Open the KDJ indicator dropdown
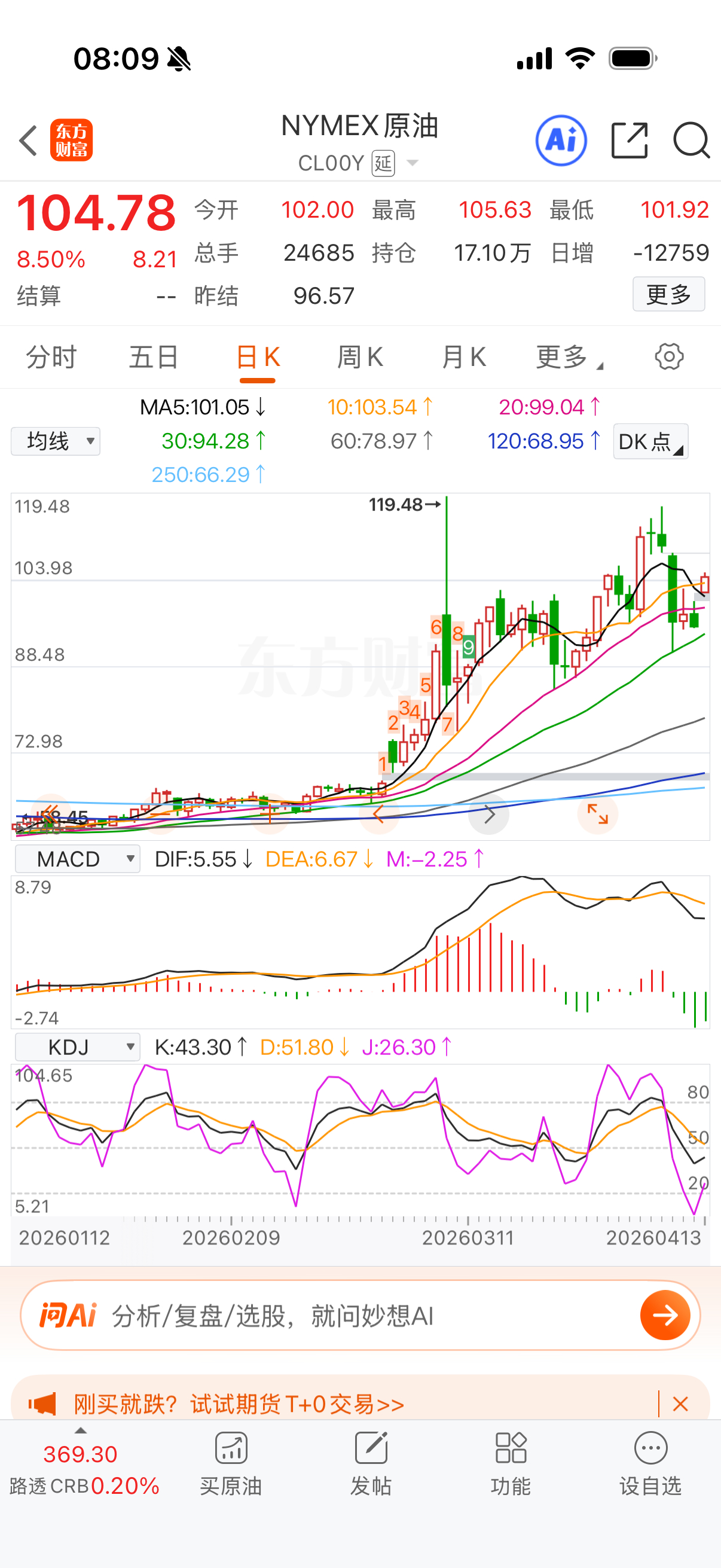This screenshot has height=1568, width=721. click(77, 1047)
